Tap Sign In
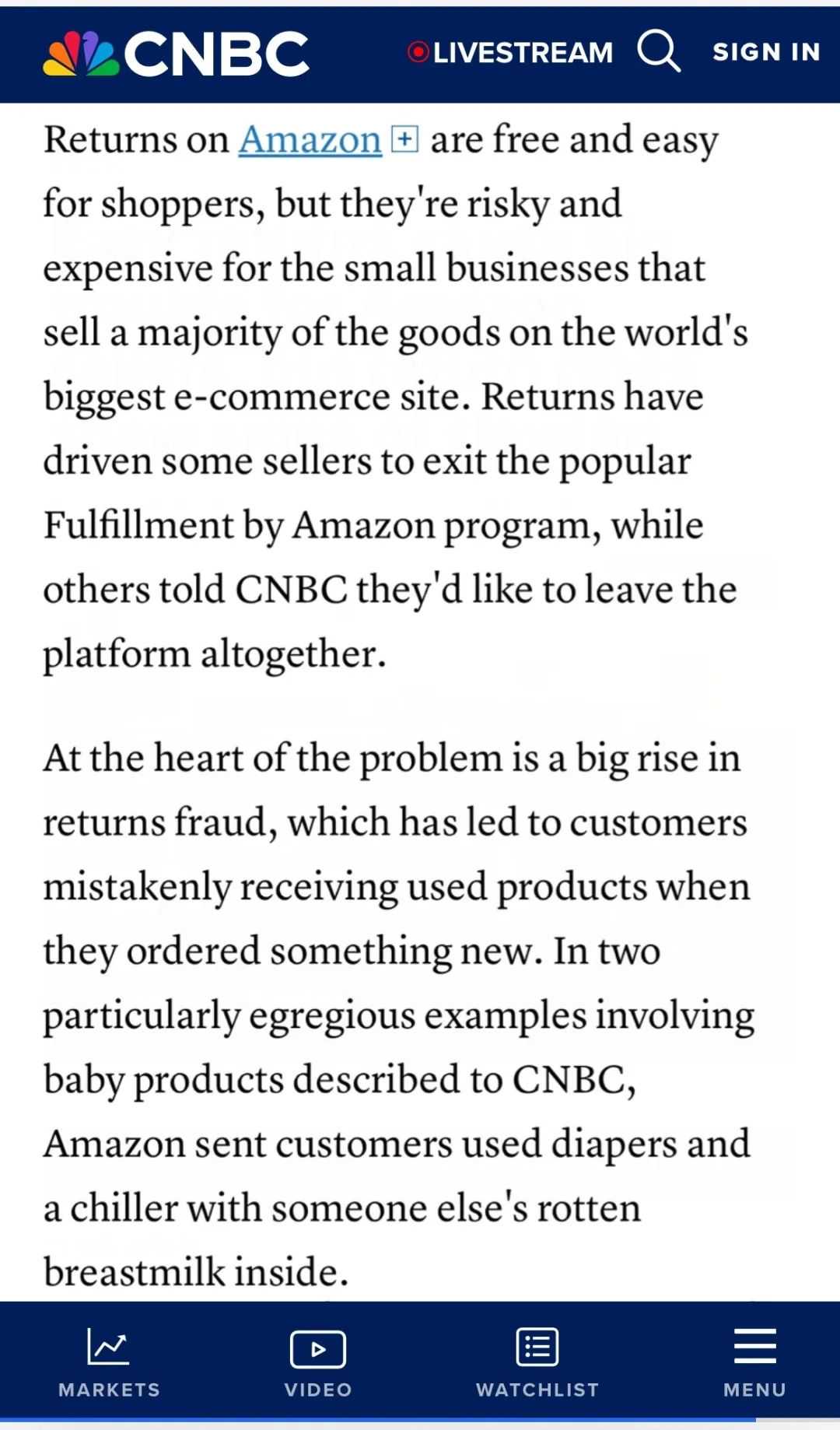 click(766, 51)
